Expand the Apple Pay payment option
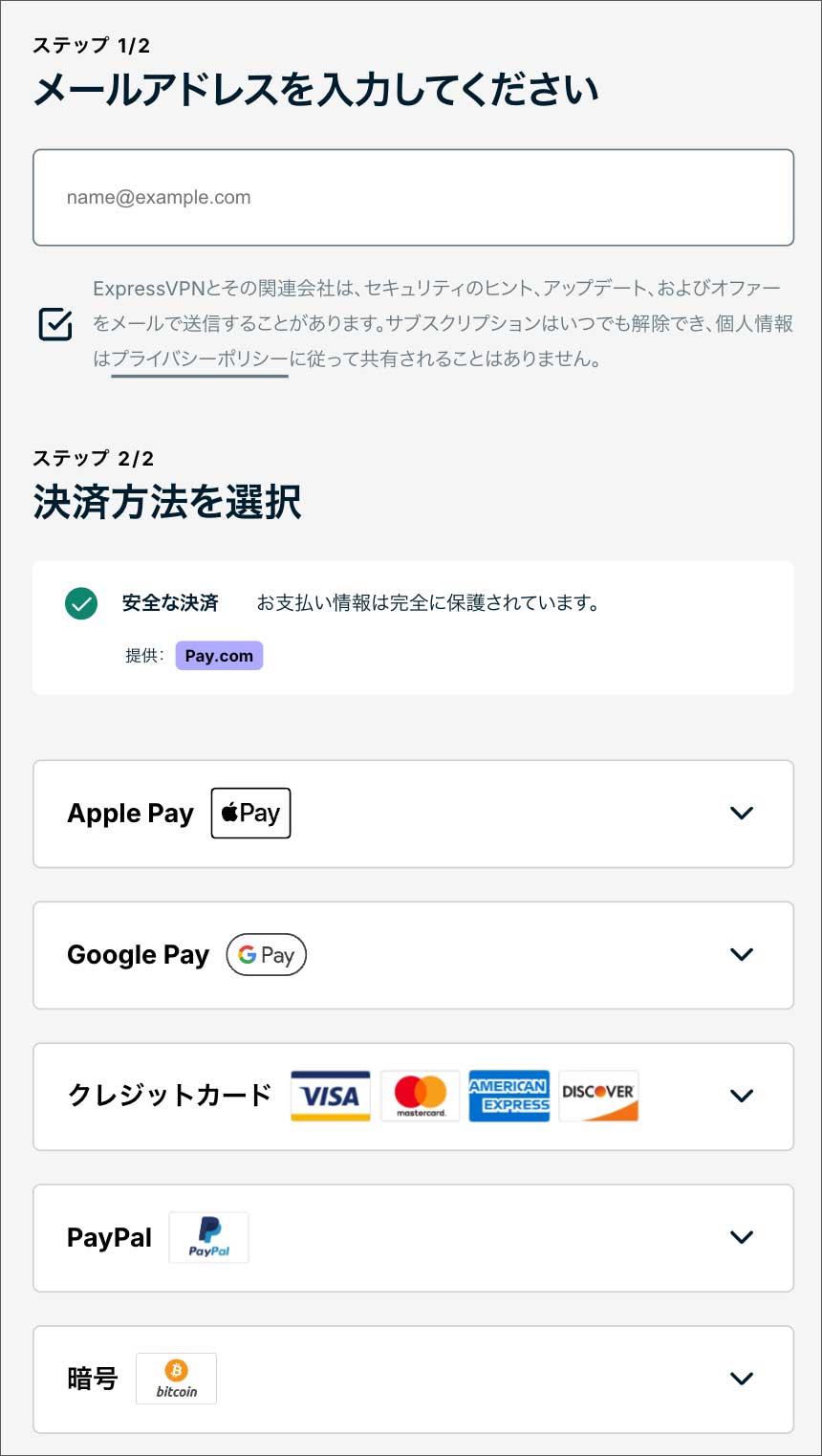This screenshot has height=1456, width=822. point(742,814)
